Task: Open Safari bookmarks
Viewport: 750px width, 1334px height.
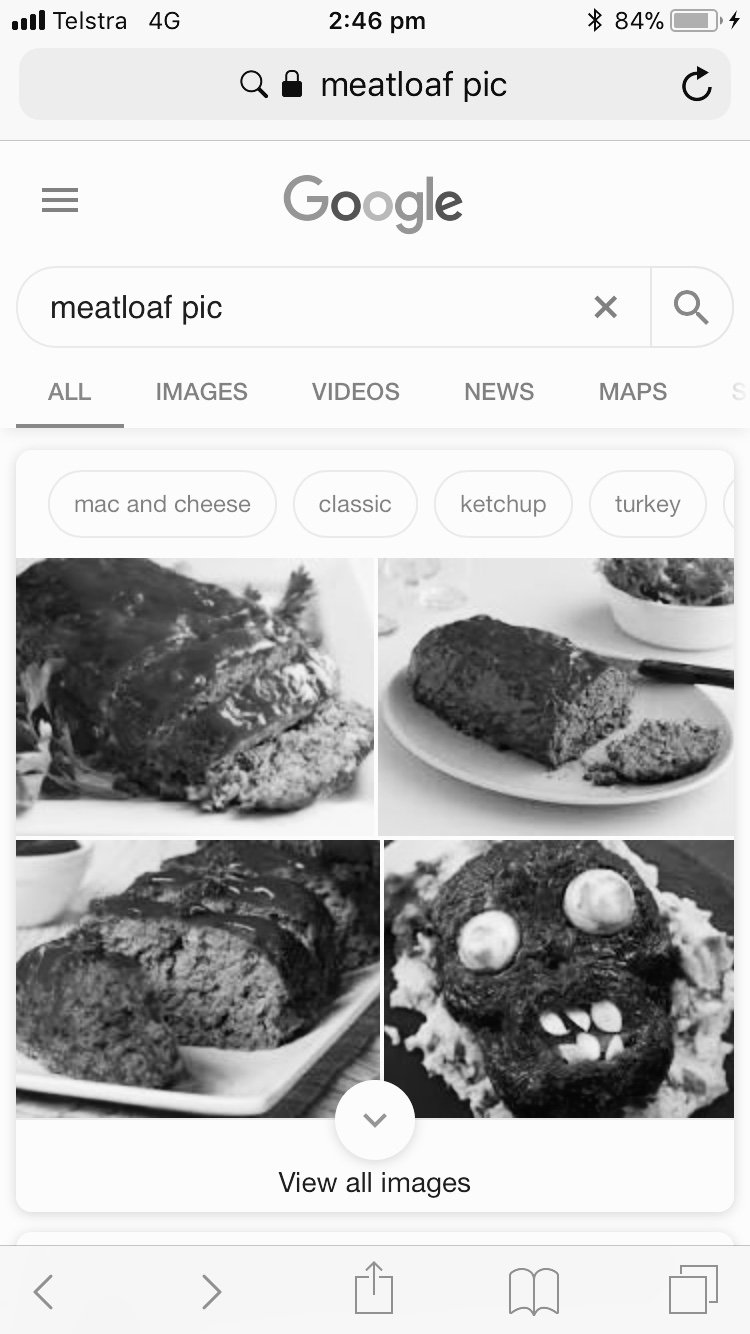Action: point(534,1291)
